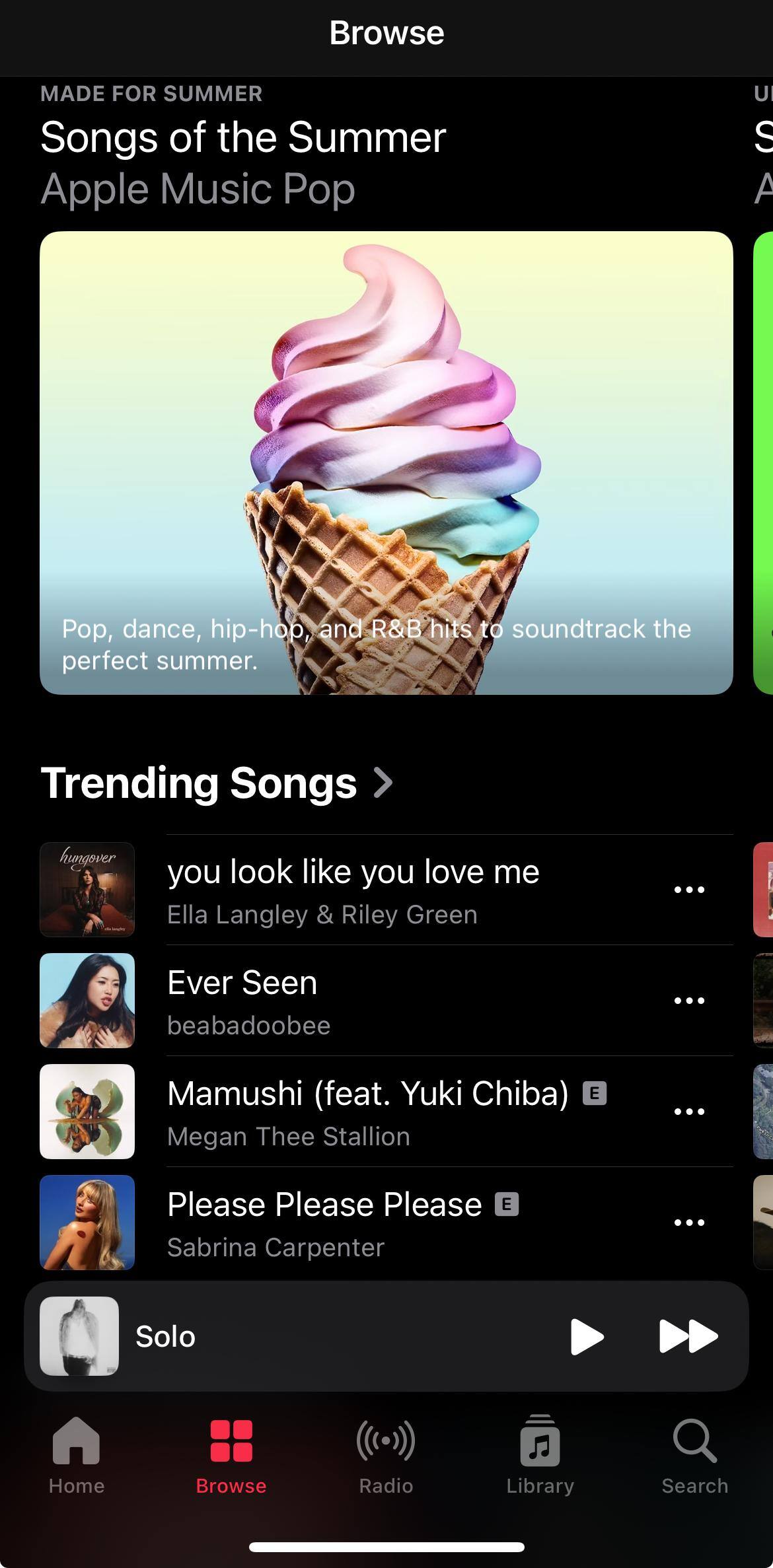The height and width of the screenshot is (1568, 773).
Task: Open more options for Ever Seen
Action: (x=689, y=1001)
